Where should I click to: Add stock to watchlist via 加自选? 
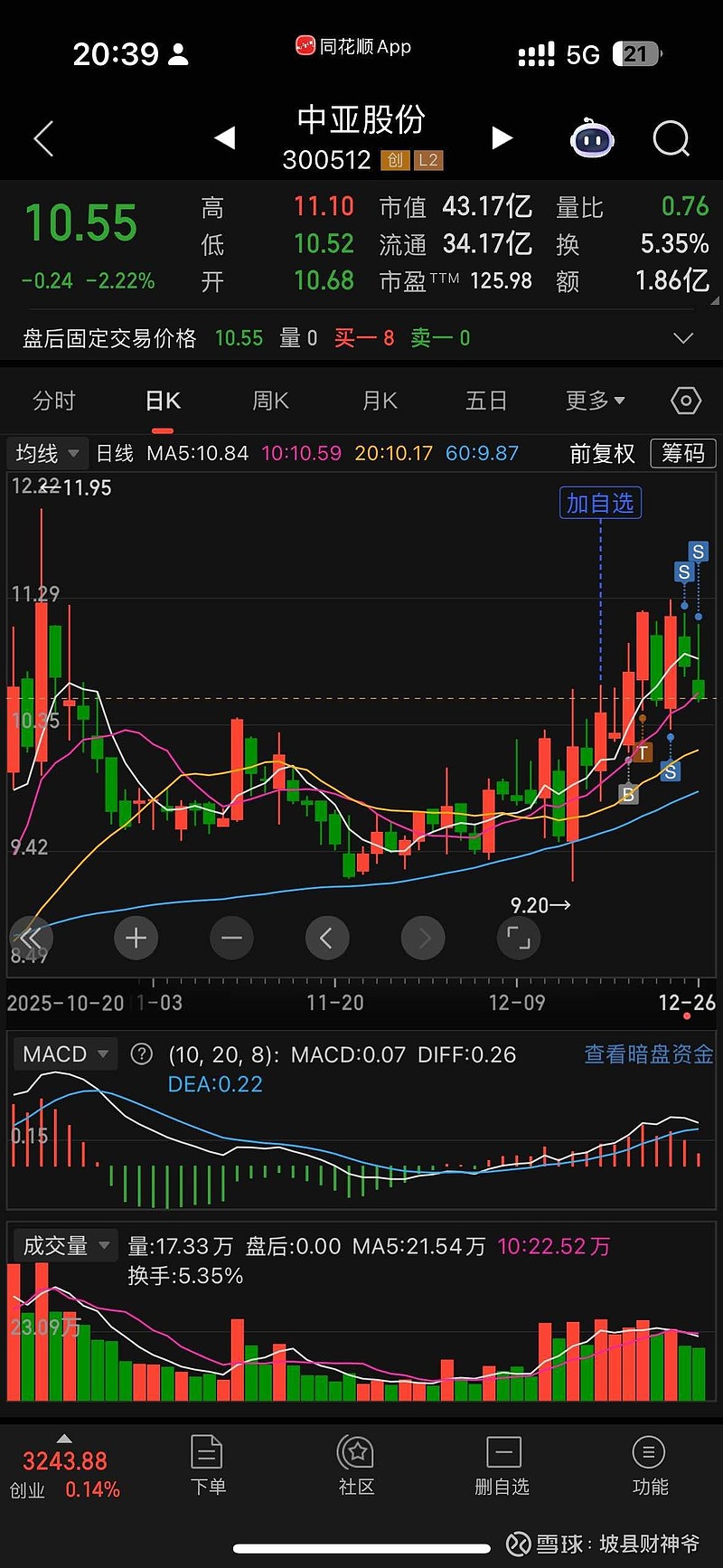[x=600, y=503]
